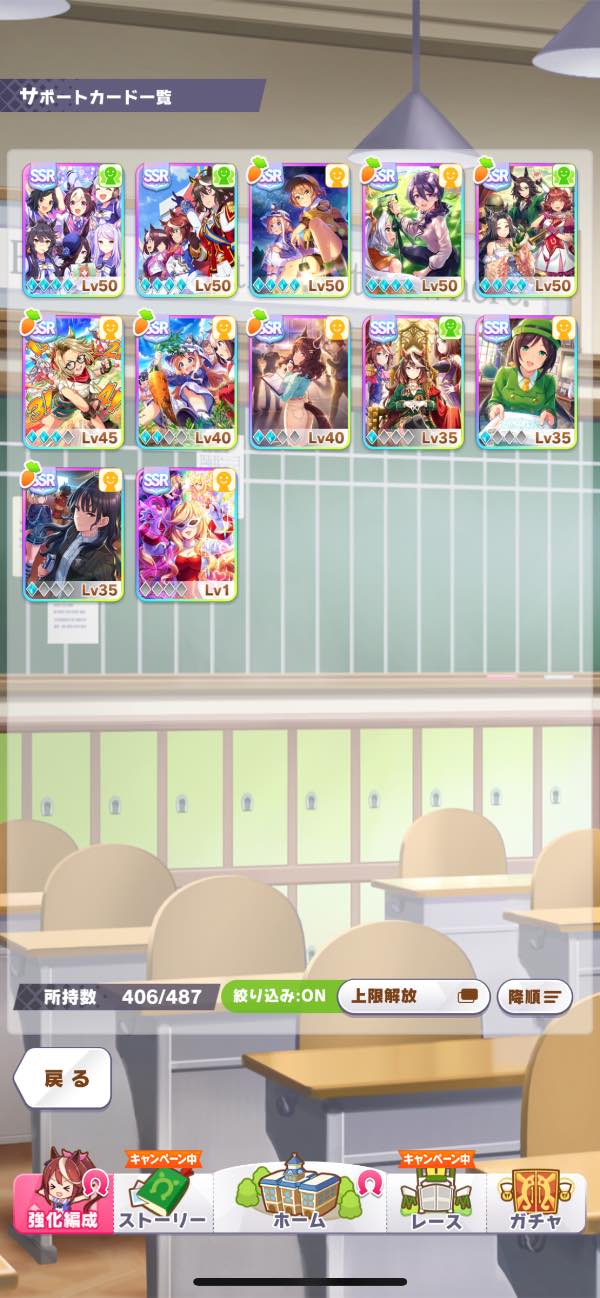The height and width of the screenshot is (1298, 600).
Task: Open the 上限解放 sort criteria selector
Action: click(x=413, y=996)
